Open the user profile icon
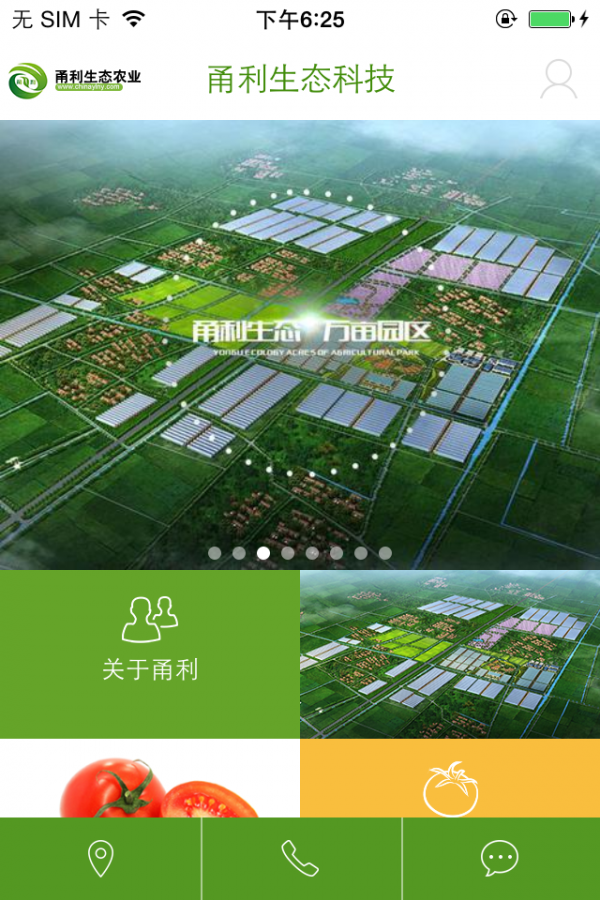600x900 pixels. (559, 80)
